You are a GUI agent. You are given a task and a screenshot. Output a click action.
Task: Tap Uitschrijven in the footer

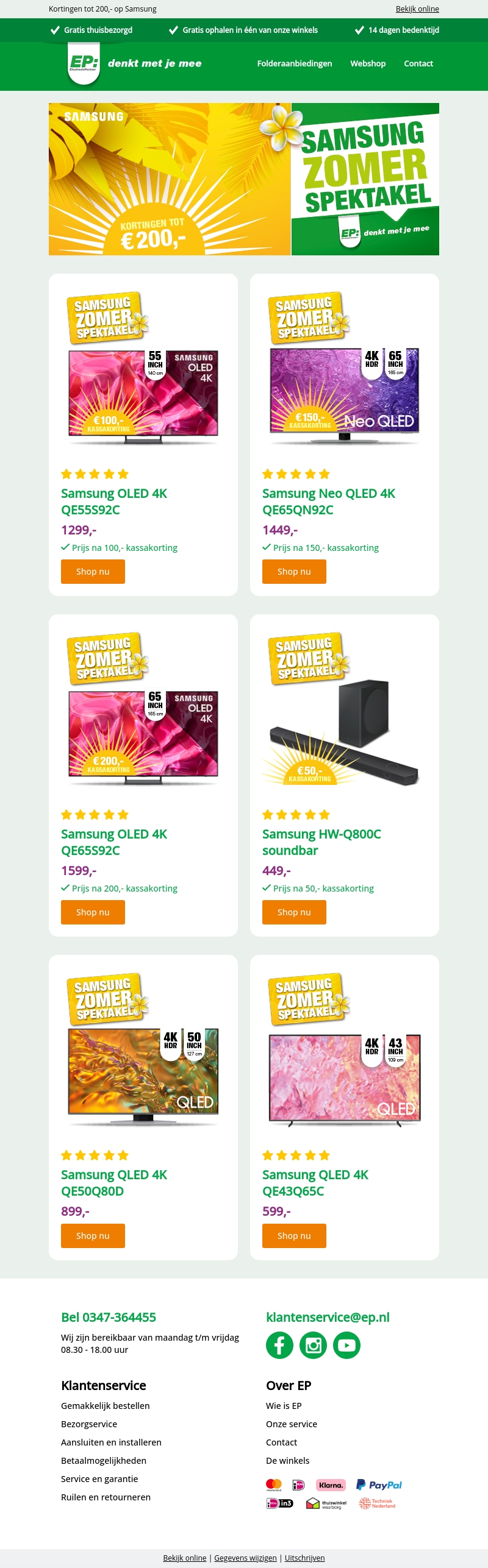click(x=304, y=1558)
